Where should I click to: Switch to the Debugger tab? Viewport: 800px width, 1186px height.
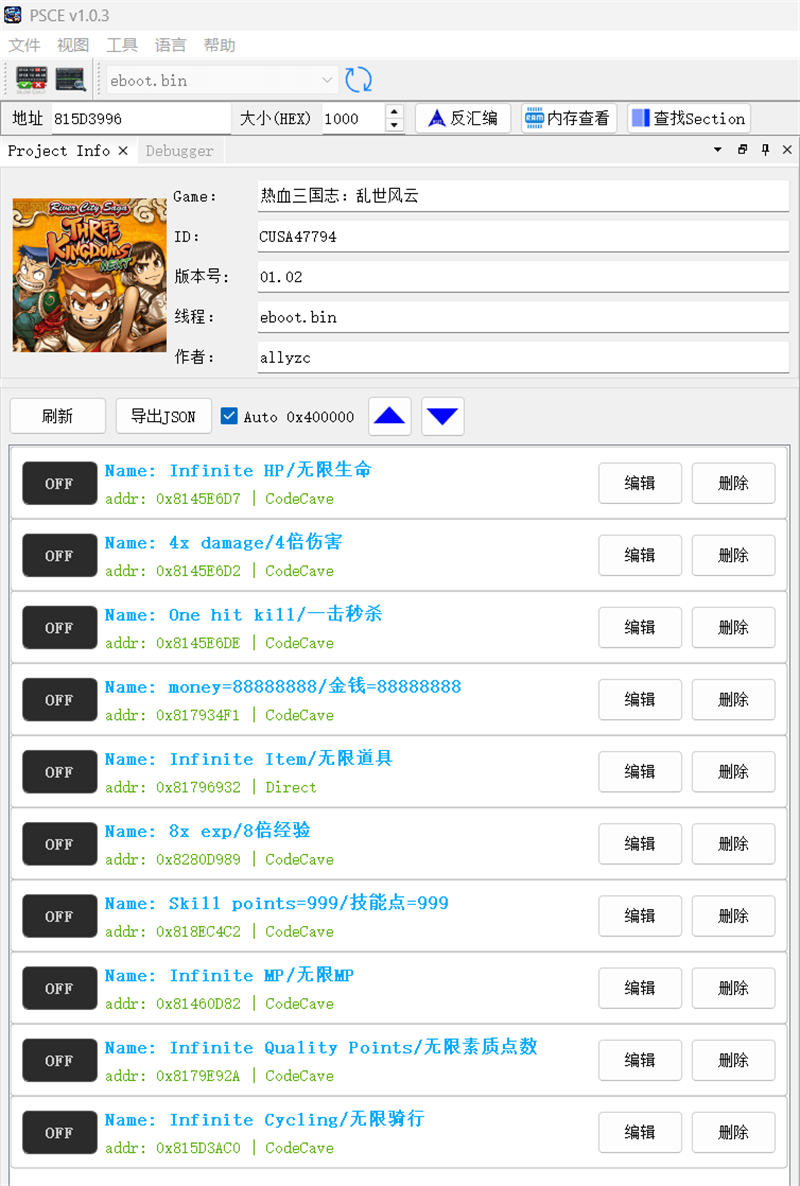click(179, 151)
